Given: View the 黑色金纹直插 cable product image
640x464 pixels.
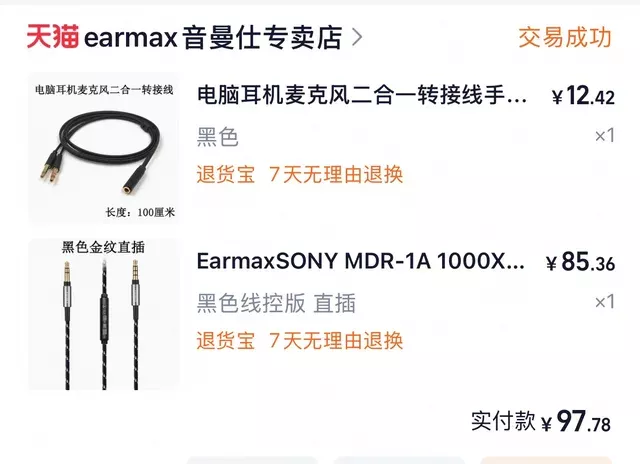Looking at the screenshot, I should pos(103,315).
